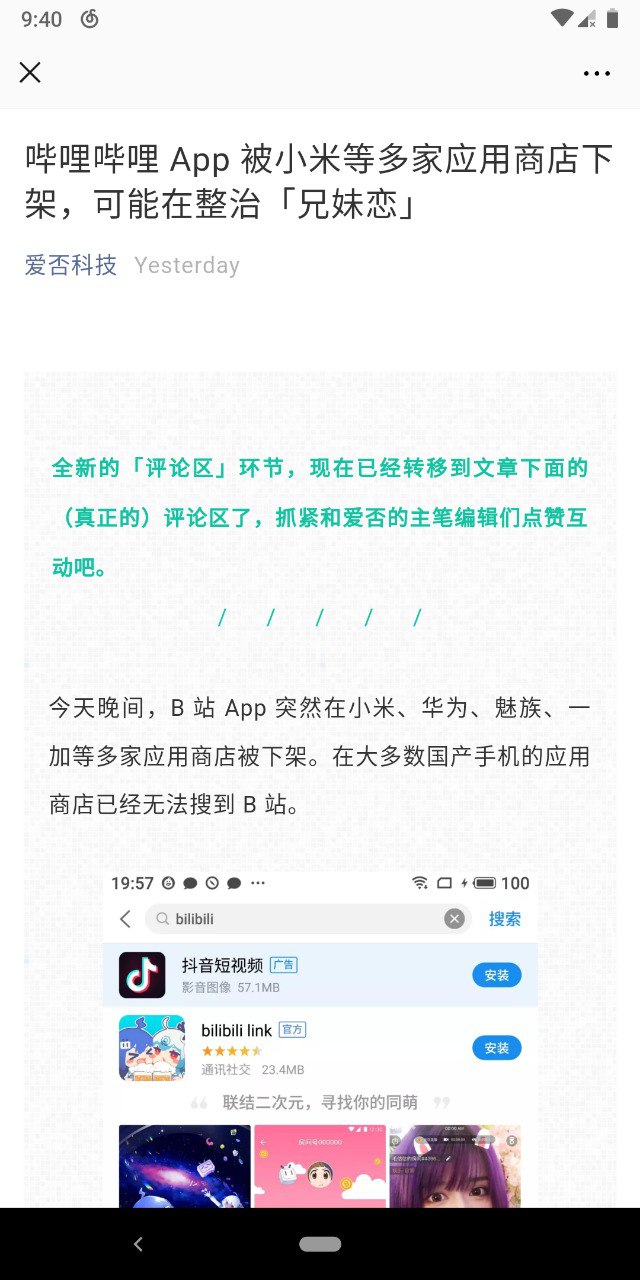The width and height of the screenshot is (640, 1280).
Task: Tap the home pill in navigation bar
Action: coord(320,1244)
